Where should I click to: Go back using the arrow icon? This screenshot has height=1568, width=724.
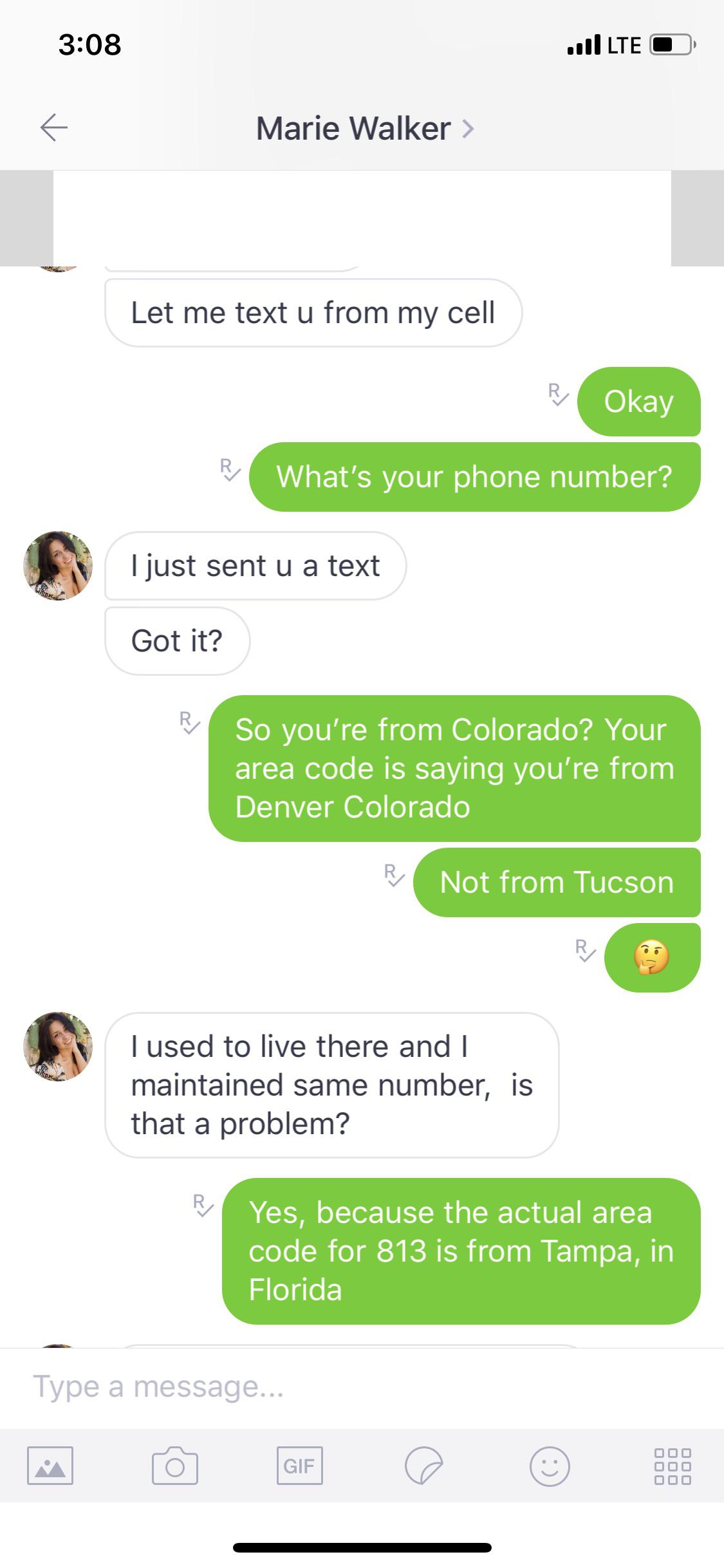tap(54, 127)
